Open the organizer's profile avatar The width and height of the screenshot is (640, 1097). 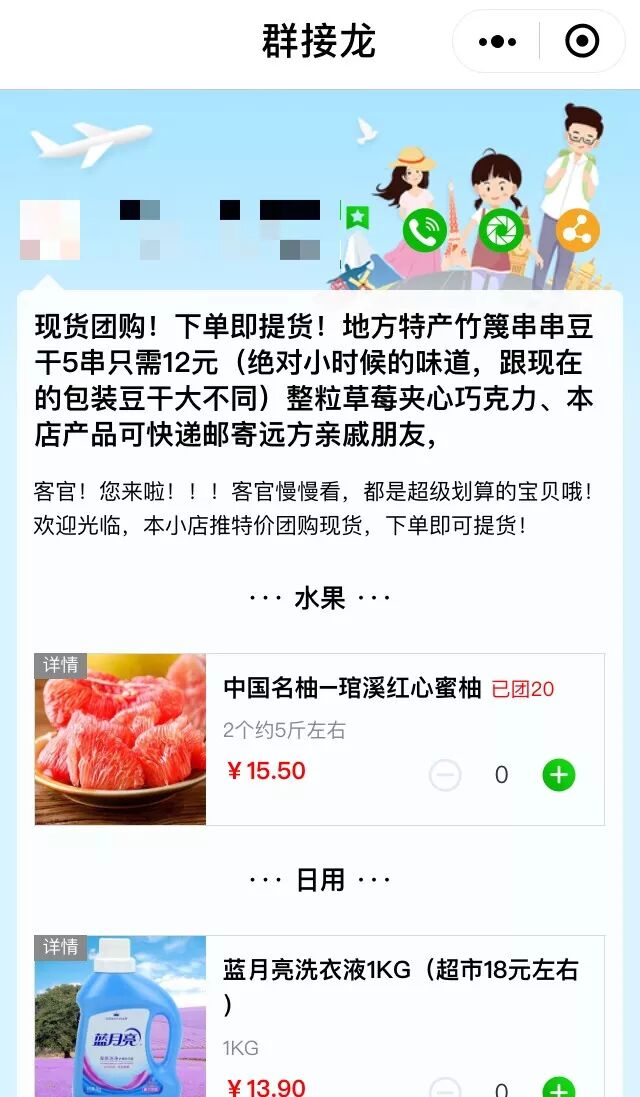[50, 230]
